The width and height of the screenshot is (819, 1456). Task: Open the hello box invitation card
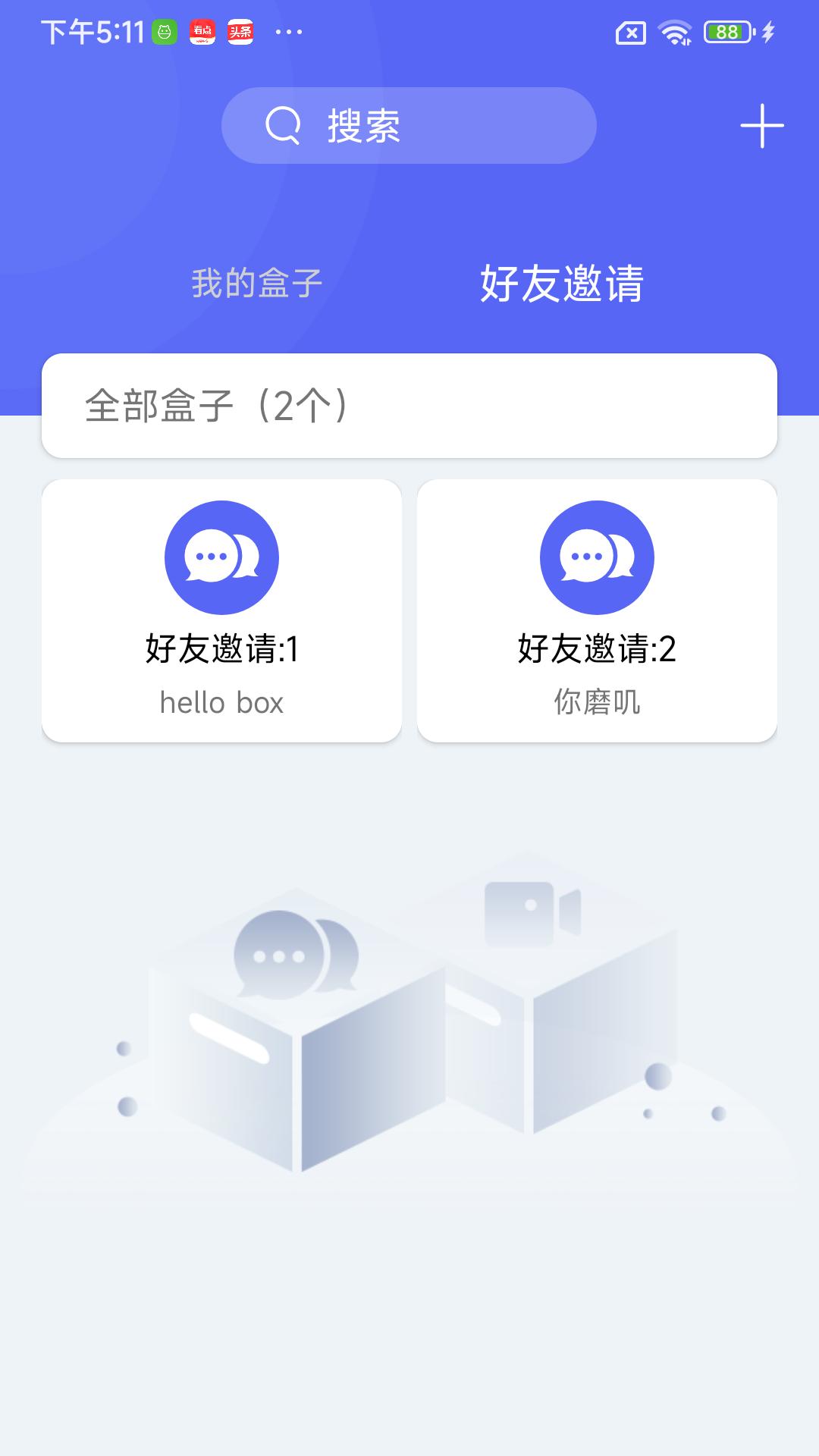[221, 610]
